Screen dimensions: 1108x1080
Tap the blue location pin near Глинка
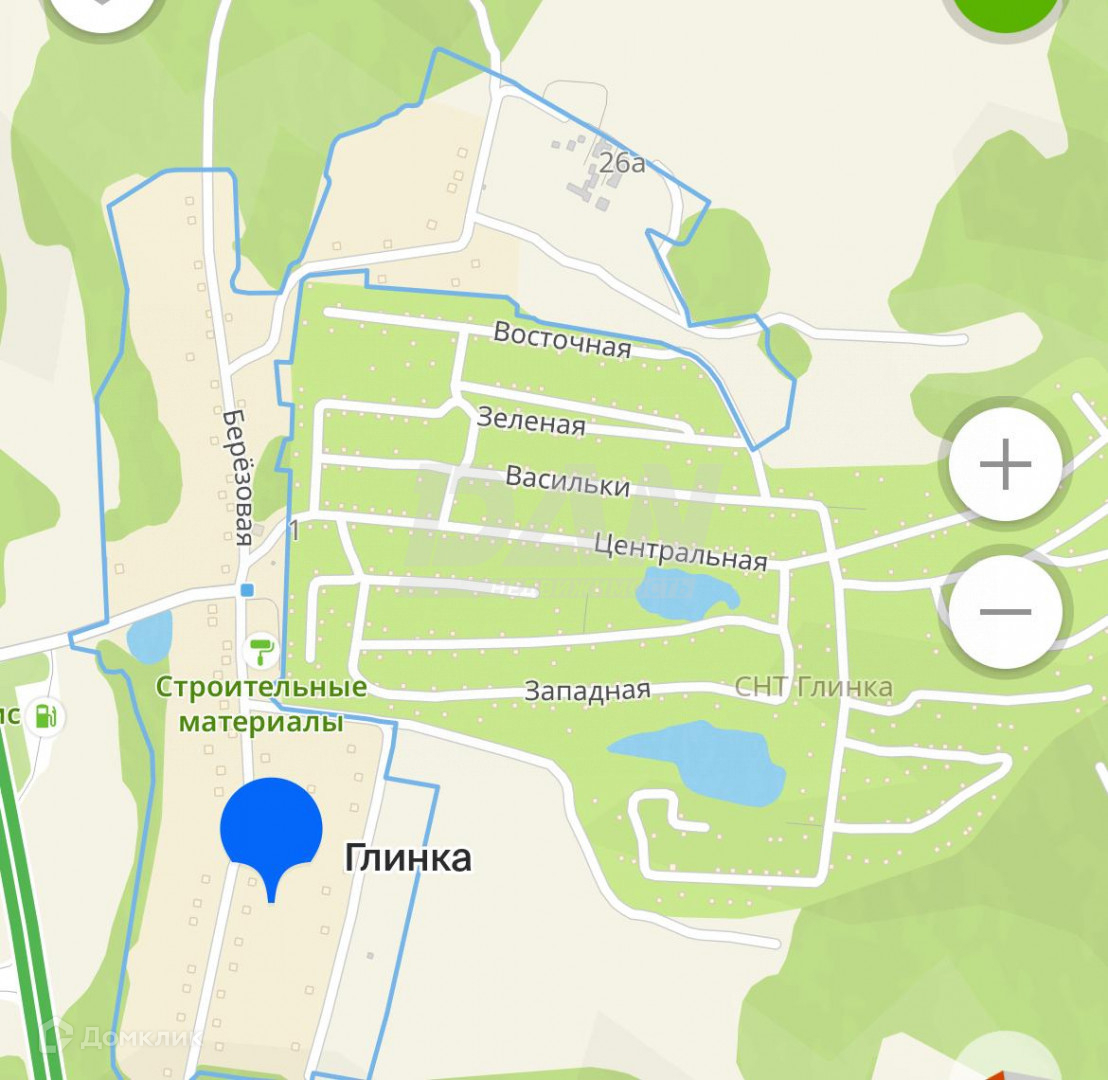point(271,832)
